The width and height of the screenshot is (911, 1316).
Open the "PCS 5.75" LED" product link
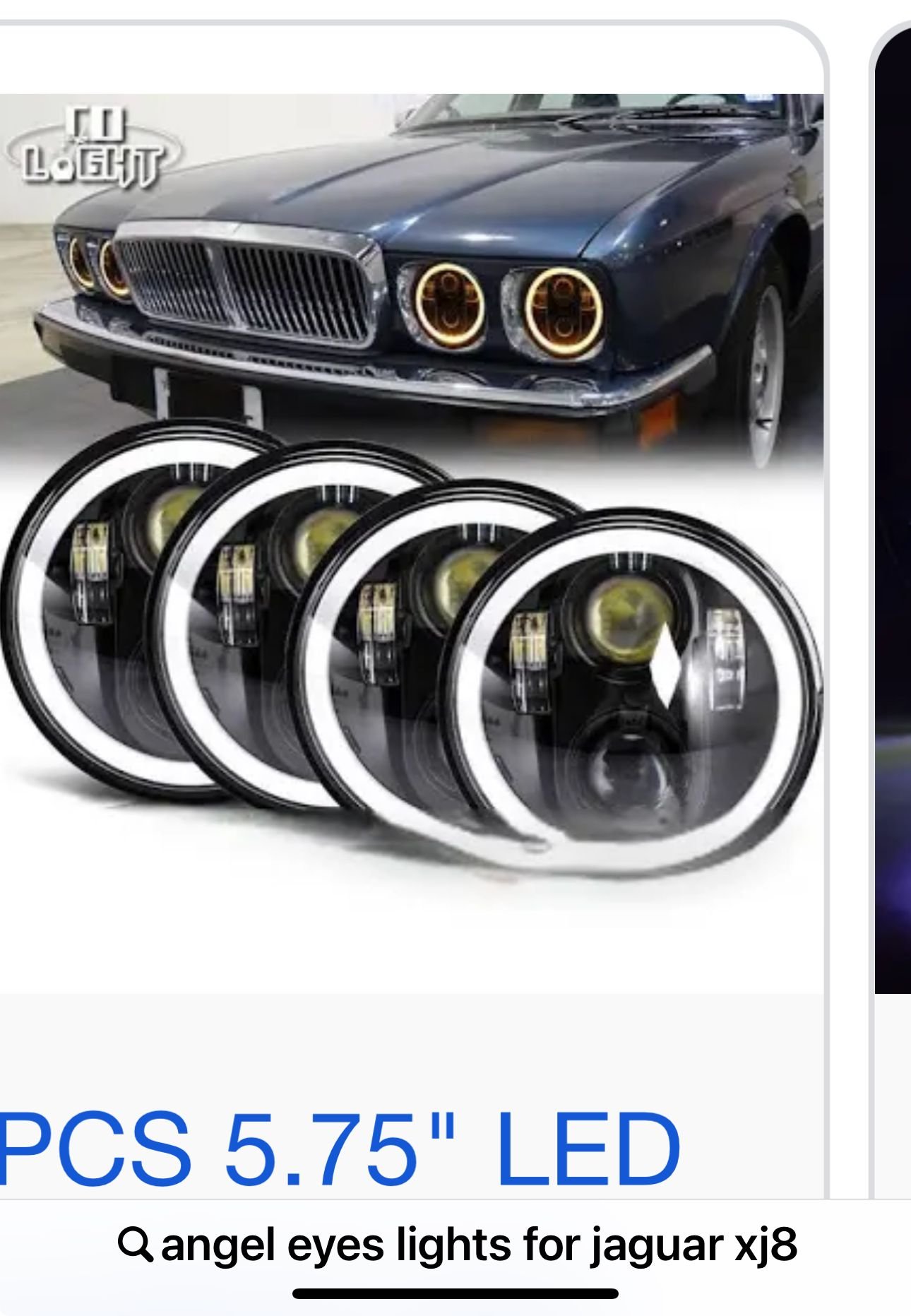339,1149
